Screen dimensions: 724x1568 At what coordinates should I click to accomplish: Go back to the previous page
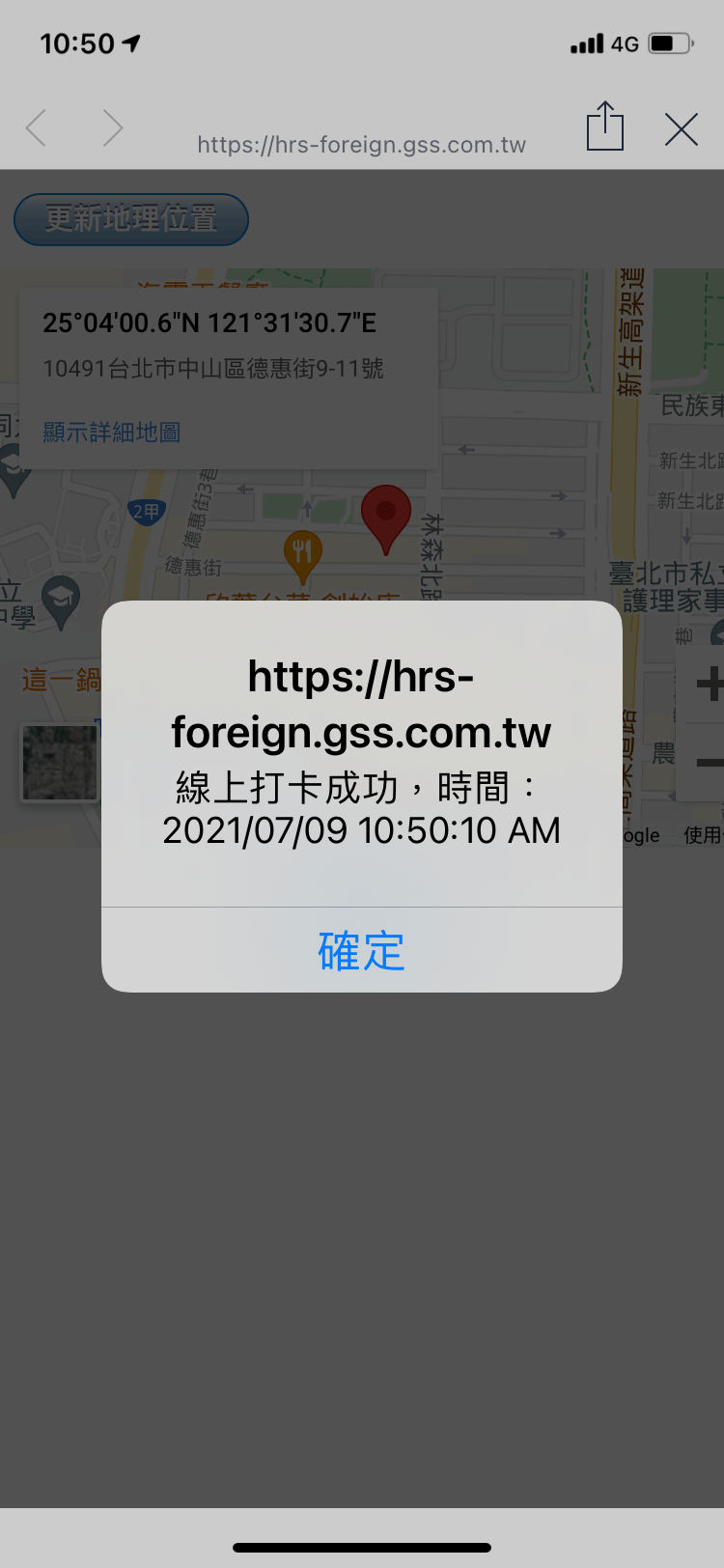click(37, 128)
